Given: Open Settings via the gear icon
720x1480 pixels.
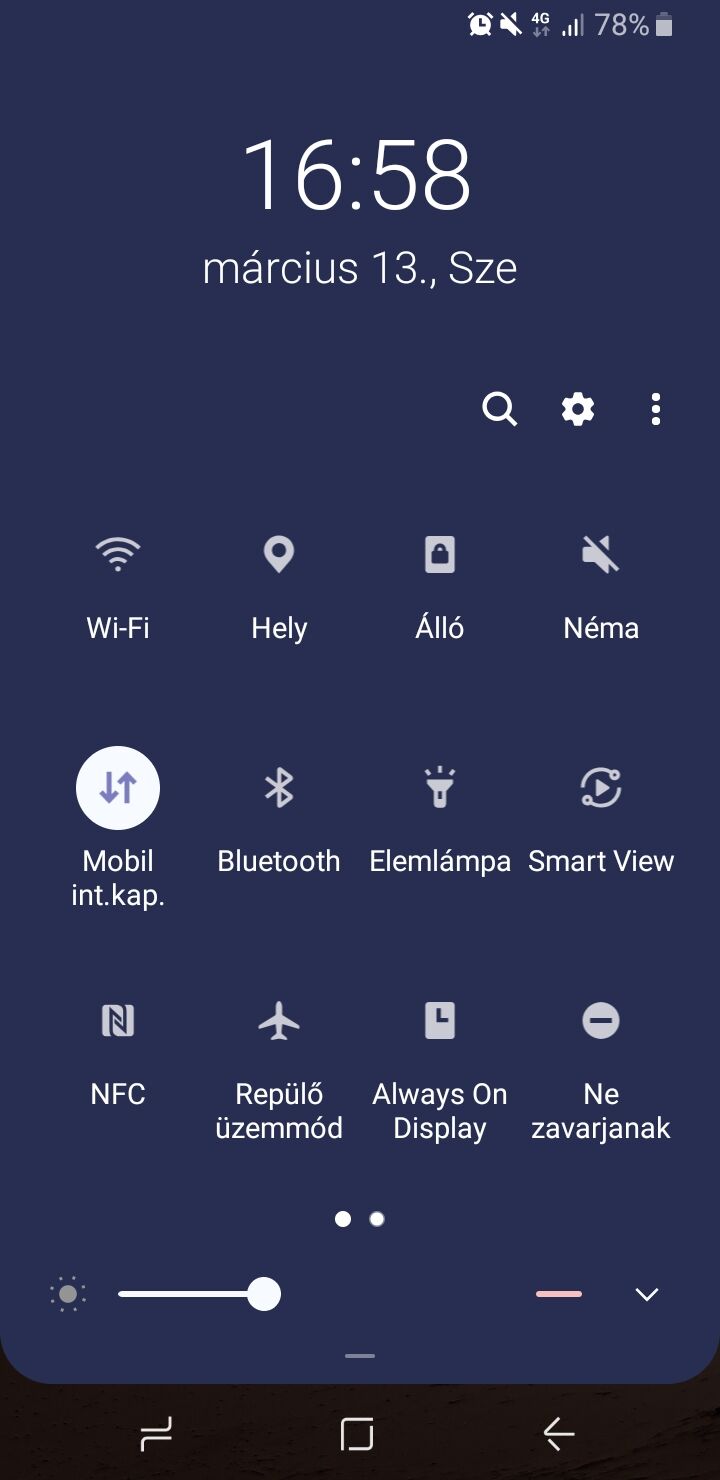Looking at the screenshot, I should click(578, 409).
